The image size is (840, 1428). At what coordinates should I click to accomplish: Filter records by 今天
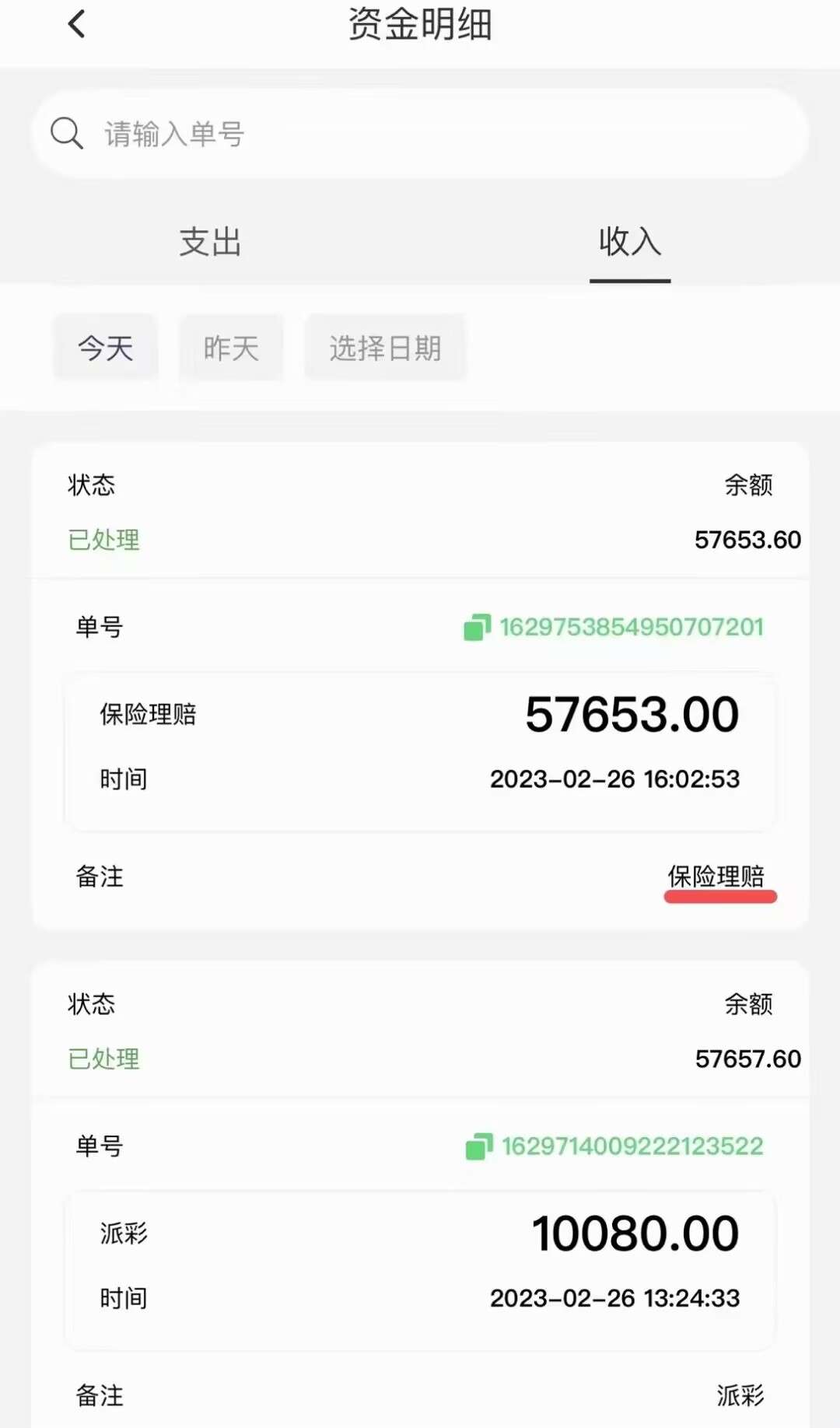click(x=106, y=348)
